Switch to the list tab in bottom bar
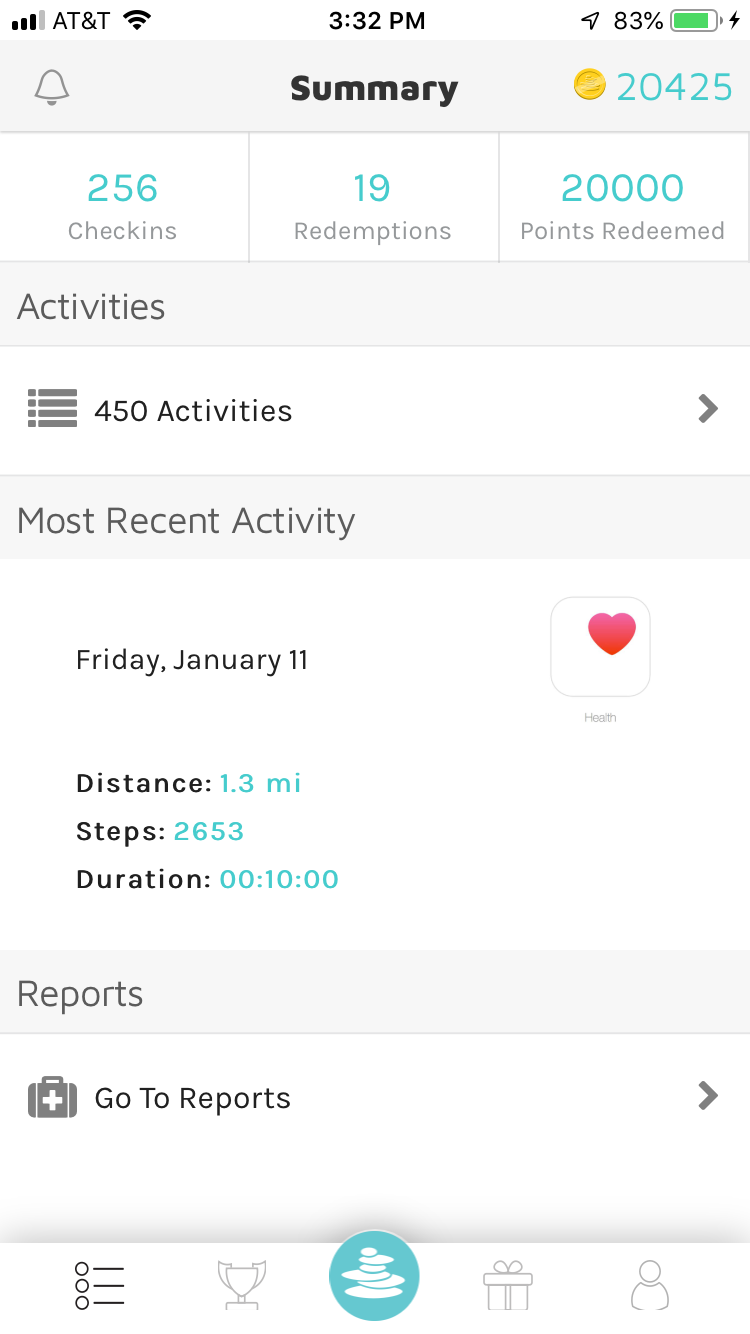This screenshot has width=750, height=1334. tap(100, 1284)
